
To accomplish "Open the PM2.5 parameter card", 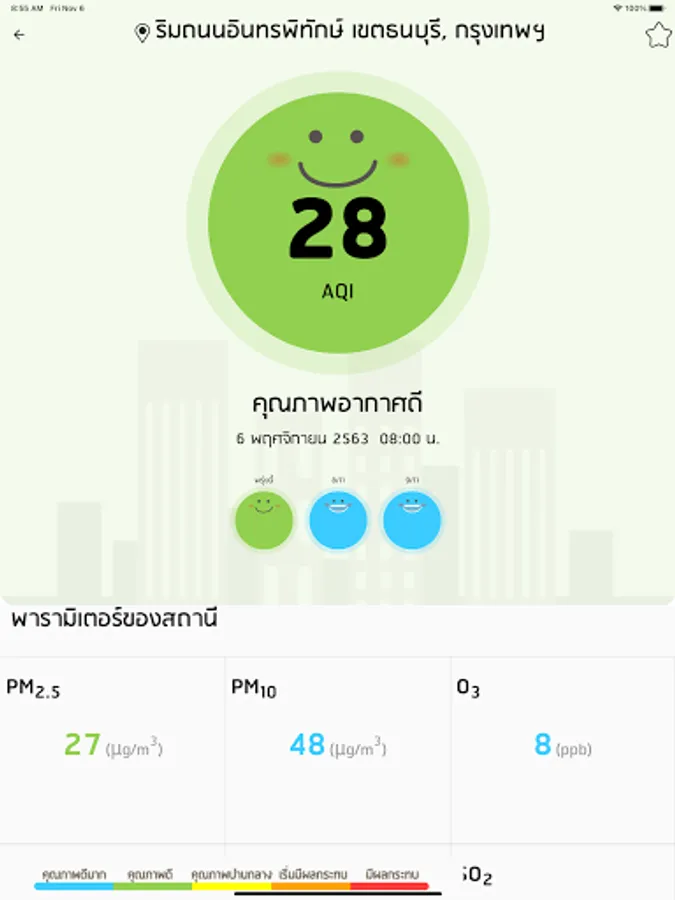I will [x=112, y=750].
